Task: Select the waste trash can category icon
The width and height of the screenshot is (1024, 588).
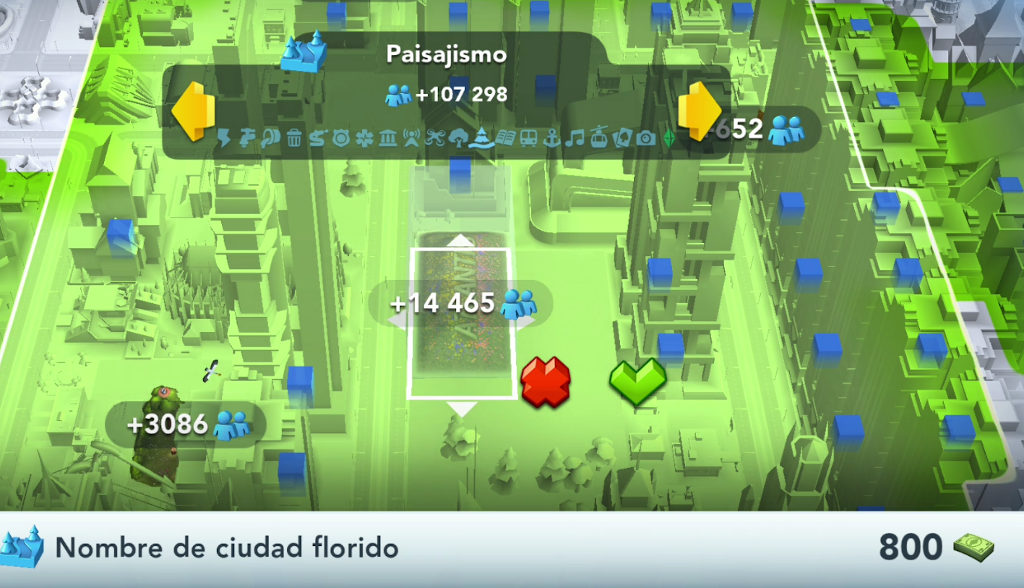Action: click(294, 139)
